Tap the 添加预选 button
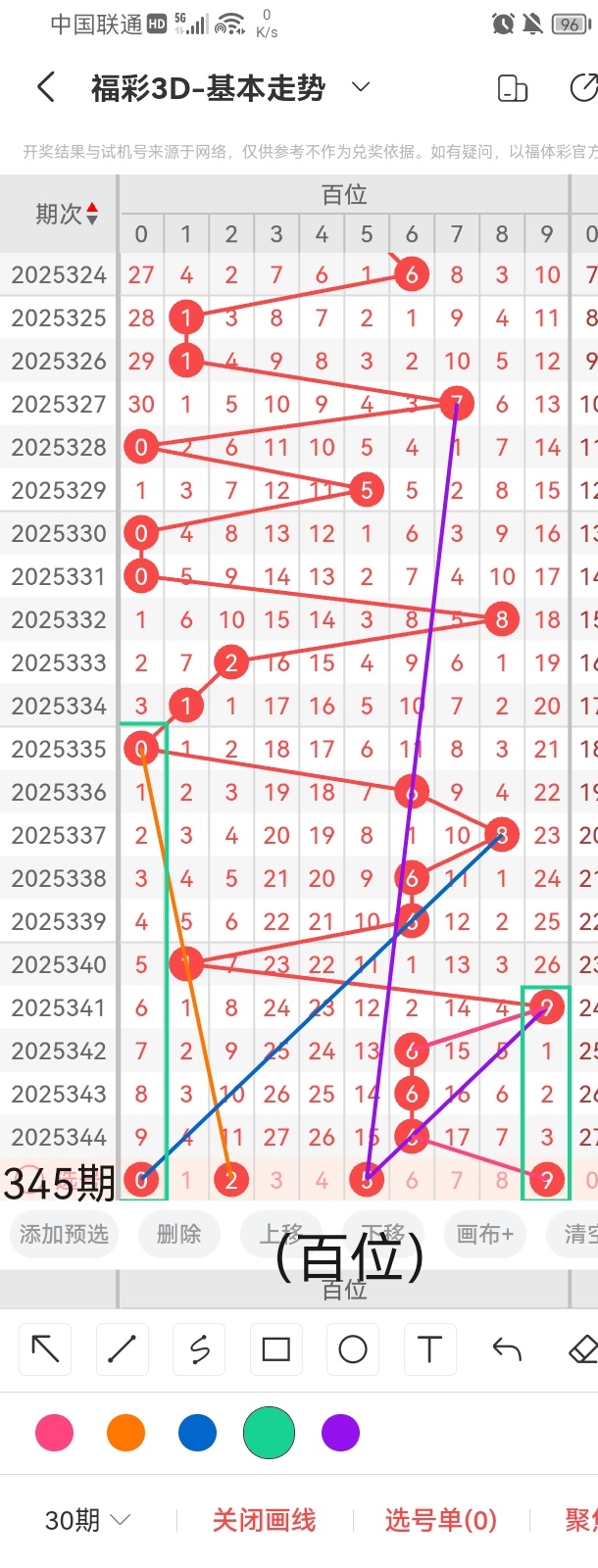The height and width of the screenshot is (1568, 598). click(x=65, y=1234)
